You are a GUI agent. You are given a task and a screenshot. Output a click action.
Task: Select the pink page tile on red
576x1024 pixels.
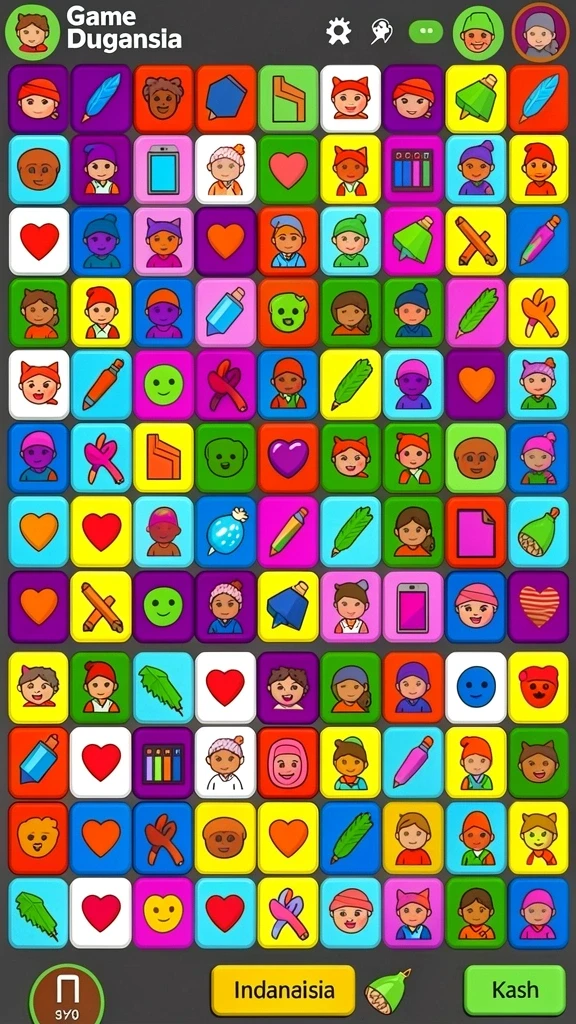pos(476,532)
